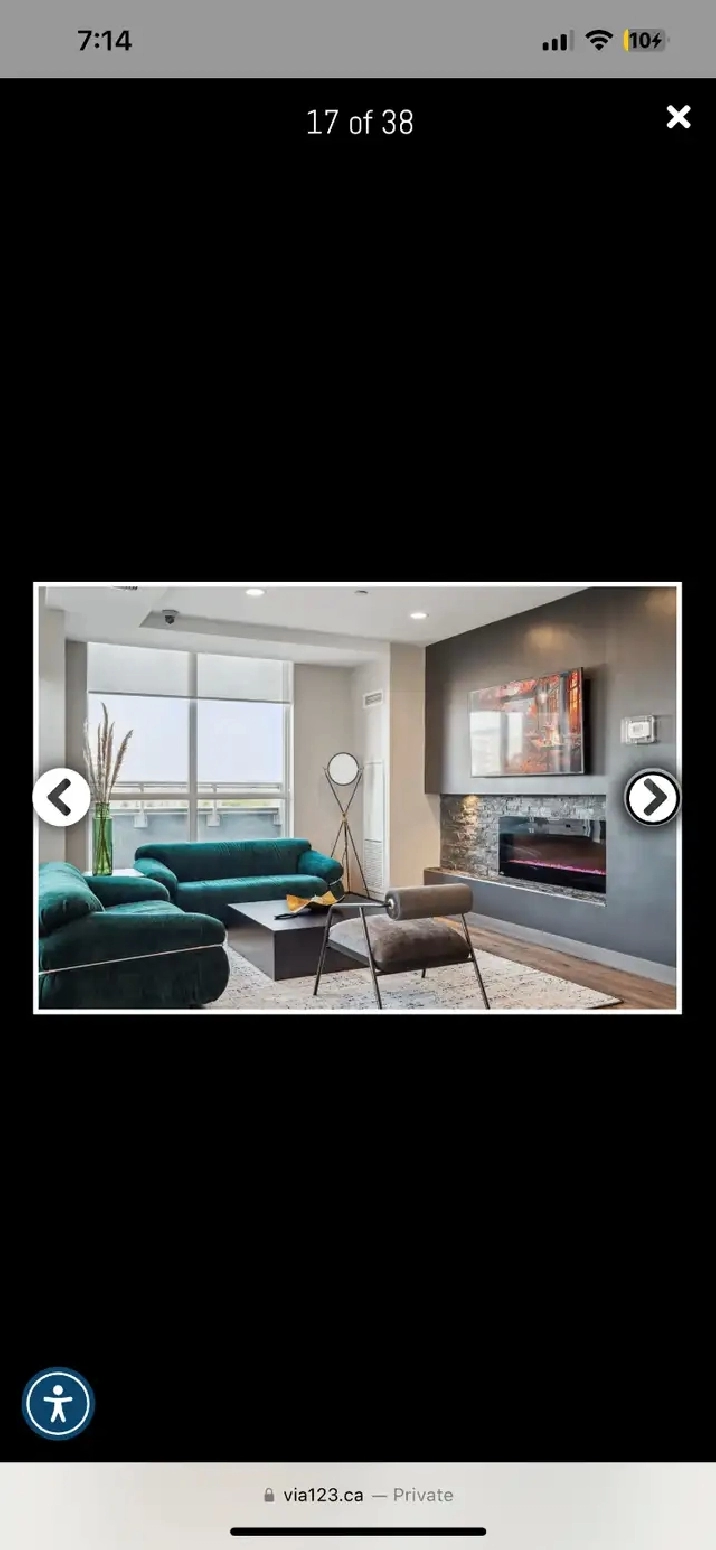716x1550 pixels.
Task: Advance to the next photo
Action: [653, 797]
